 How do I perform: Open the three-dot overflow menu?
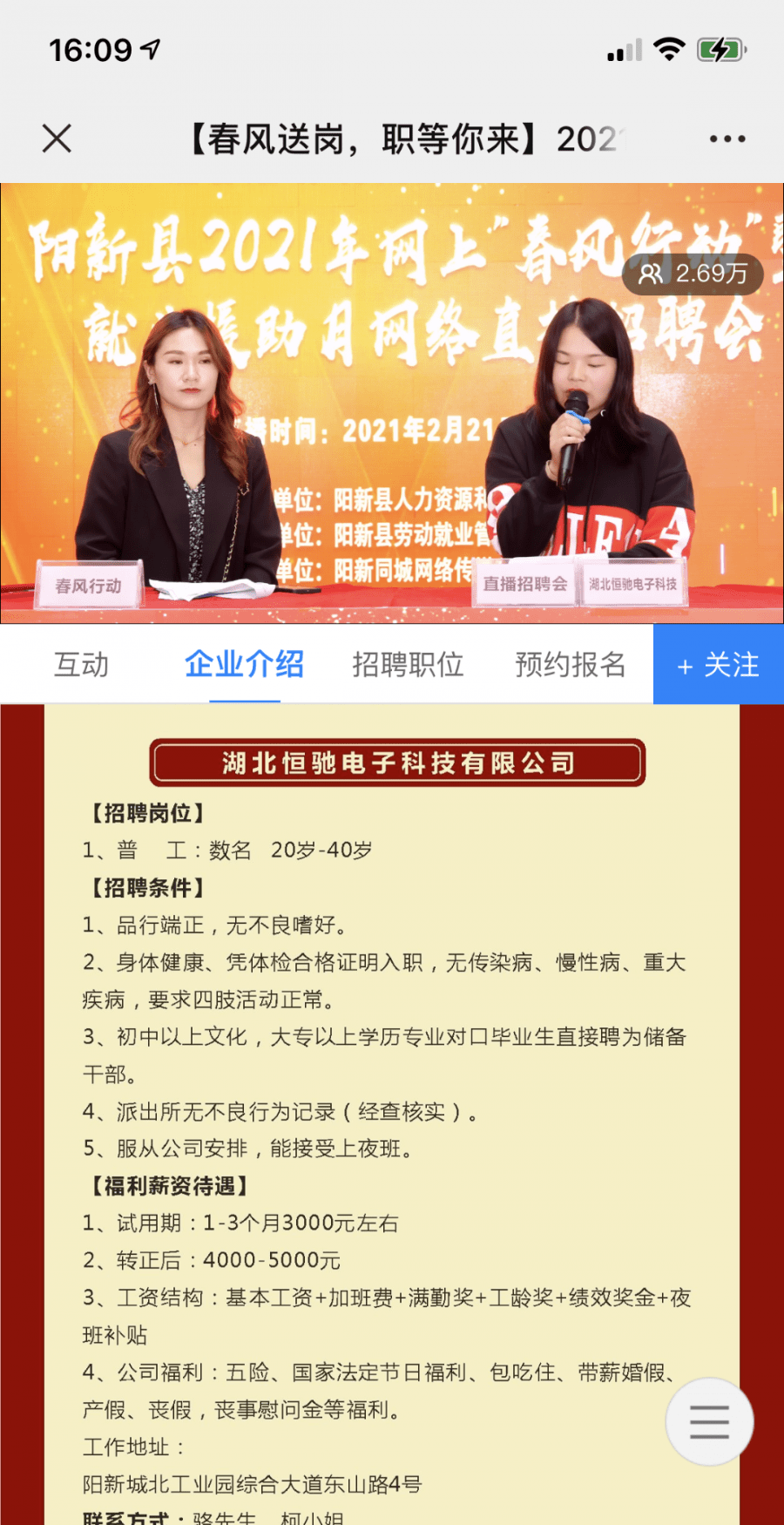[x=727, y=139]
